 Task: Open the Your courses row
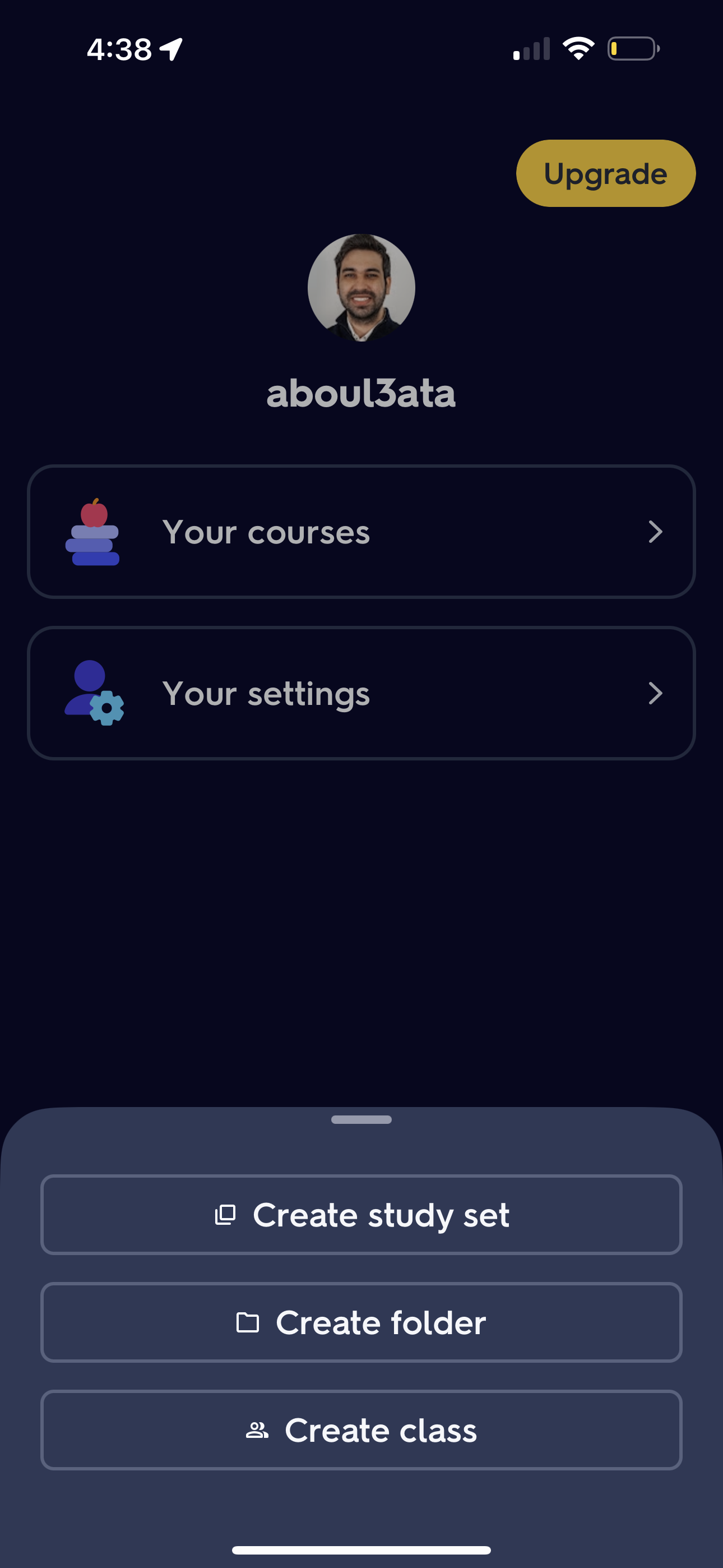tap(361, 532)
